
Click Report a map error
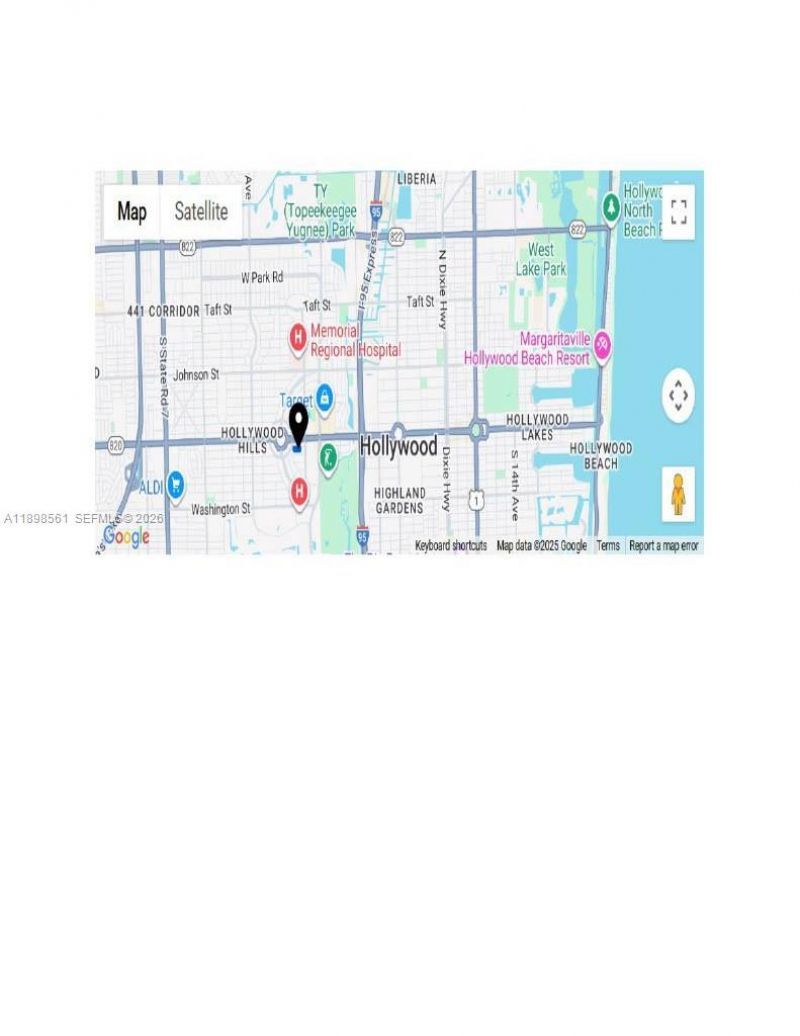click(x=662, y=546)
